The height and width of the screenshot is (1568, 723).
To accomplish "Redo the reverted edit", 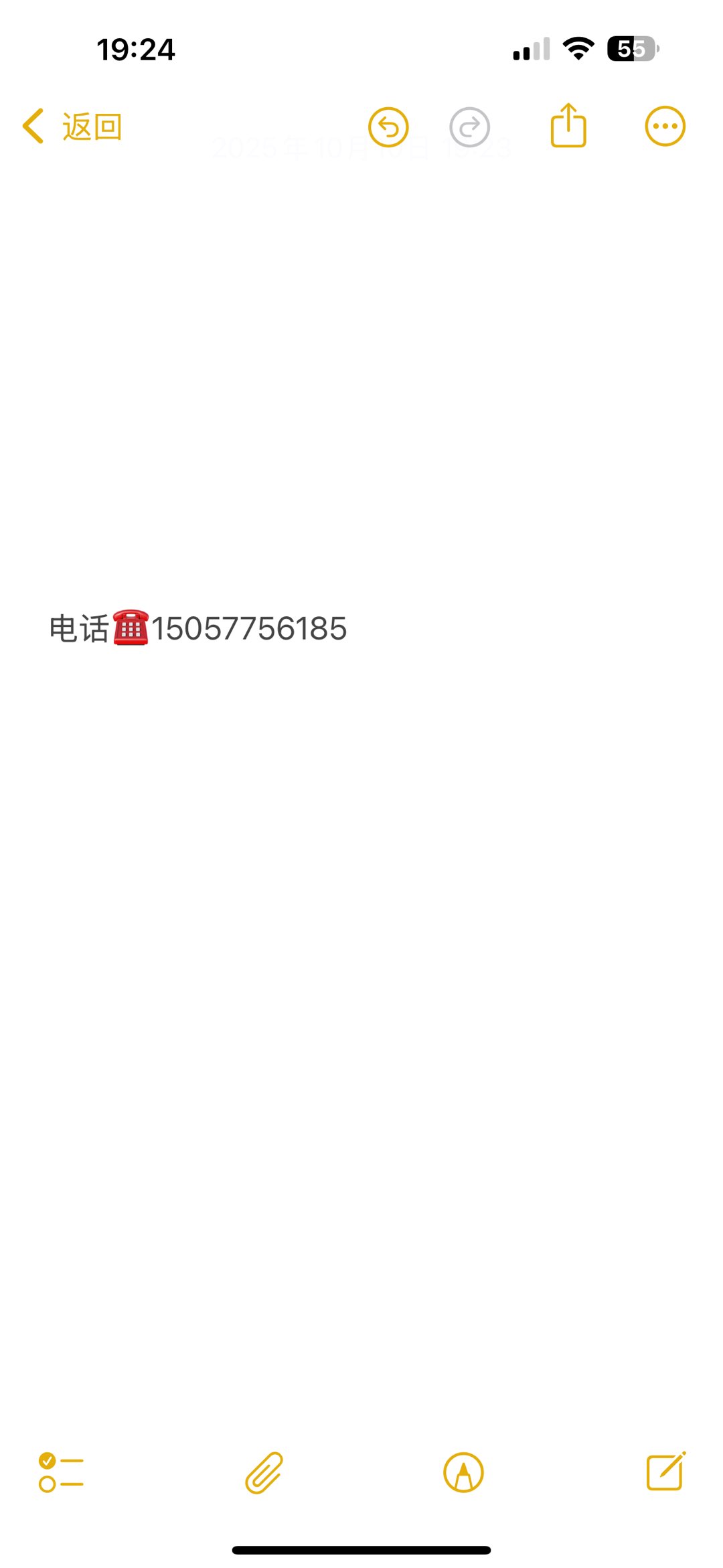I will [x=469, y=127].
